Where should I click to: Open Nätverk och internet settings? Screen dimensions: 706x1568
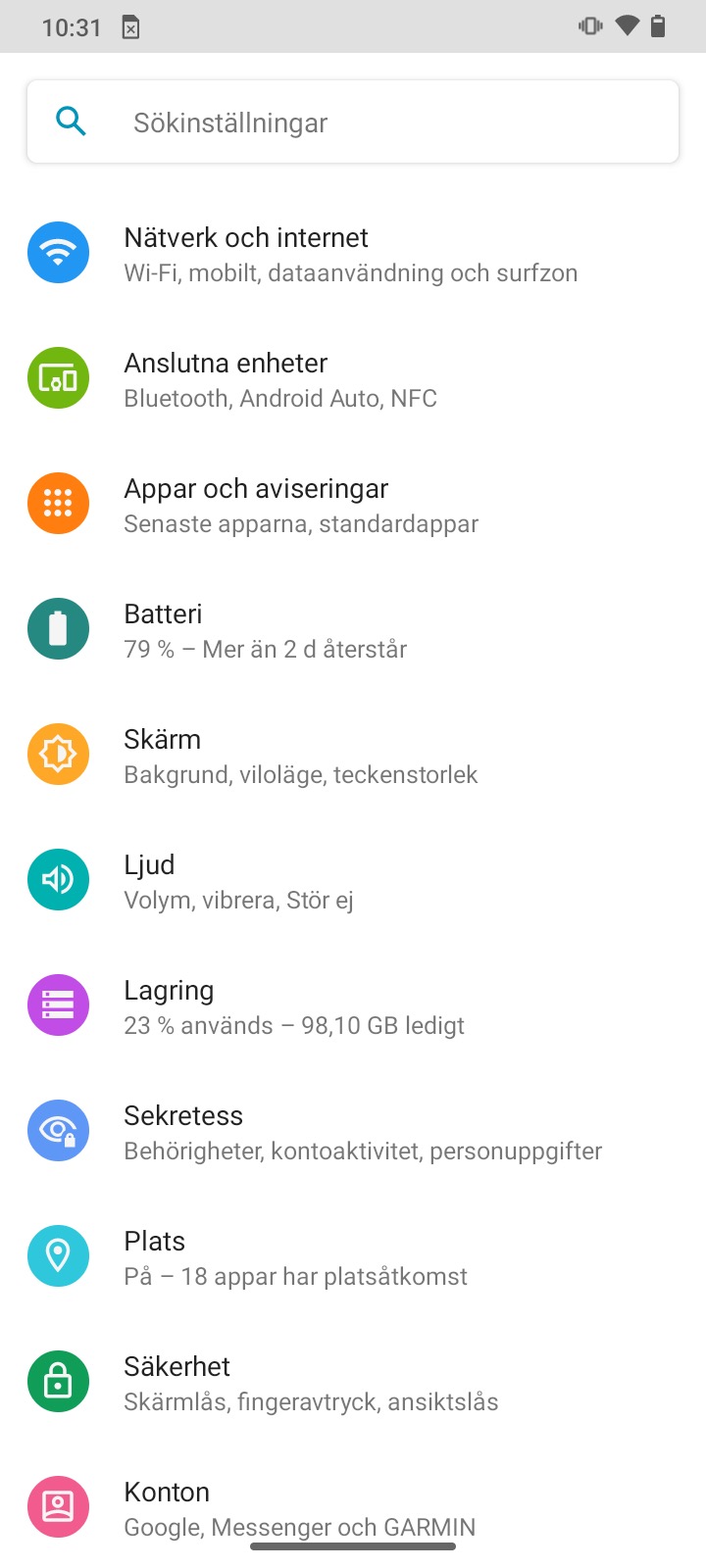[x=350, y=254]
